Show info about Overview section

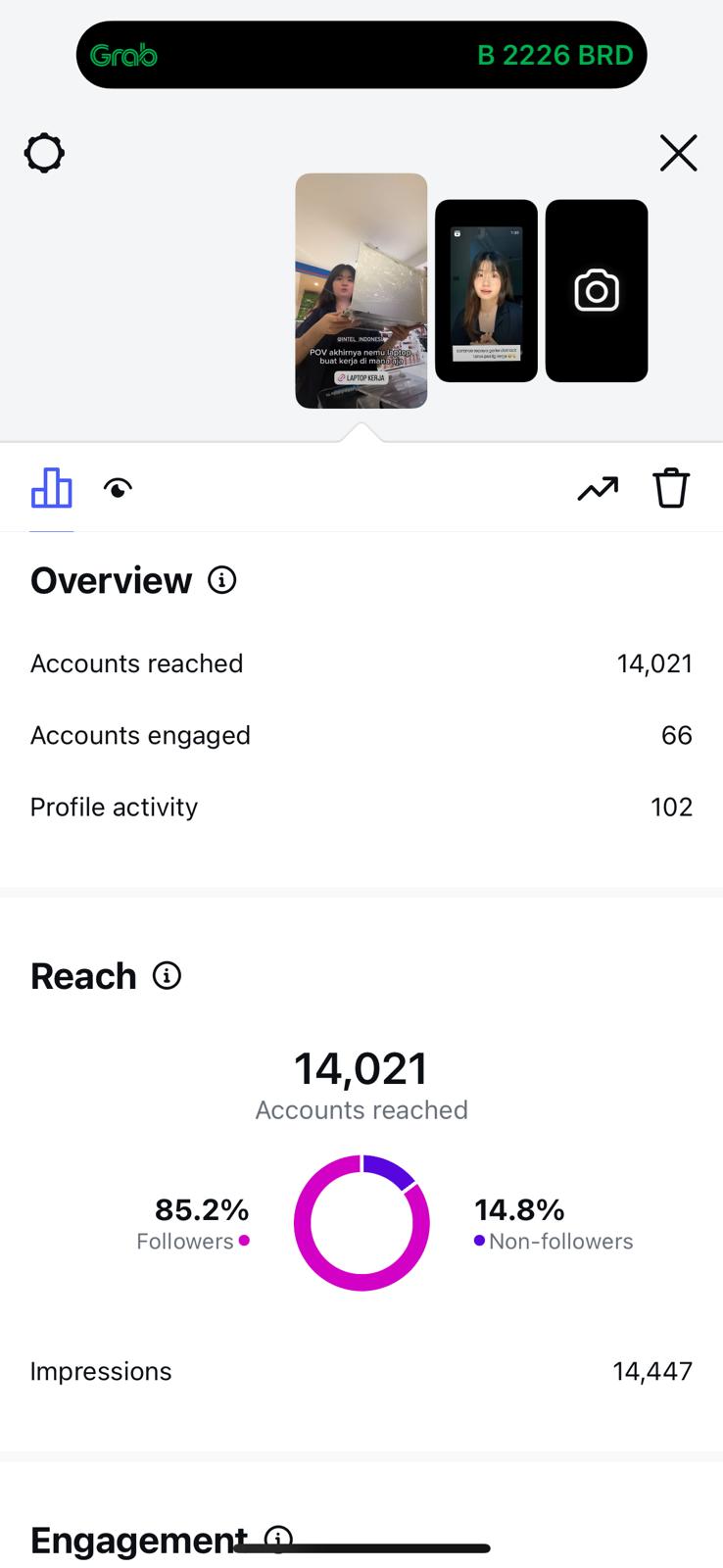tap(222, 580)
